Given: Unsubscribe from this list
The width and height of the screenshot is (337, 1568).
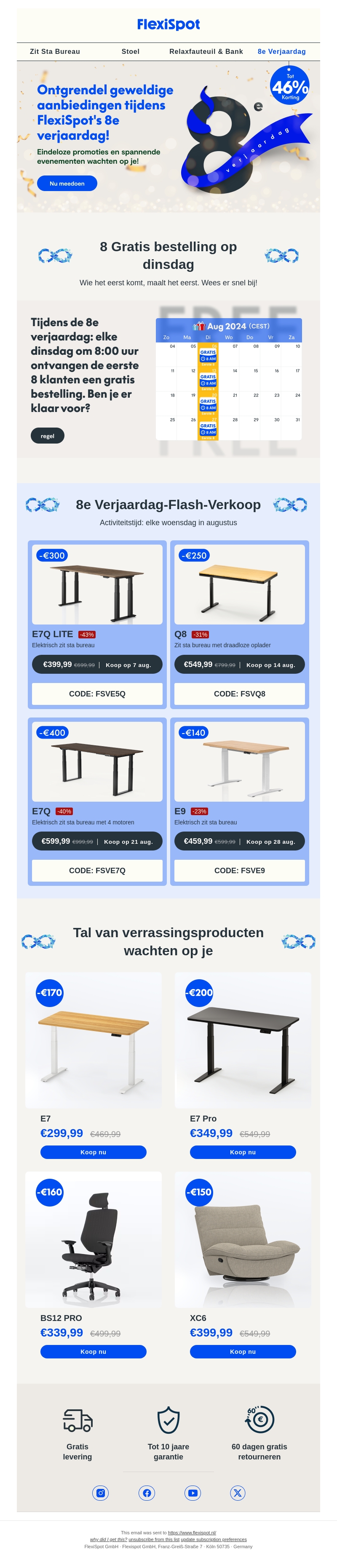Looking at the screenshot, I should coord(154,1539).
